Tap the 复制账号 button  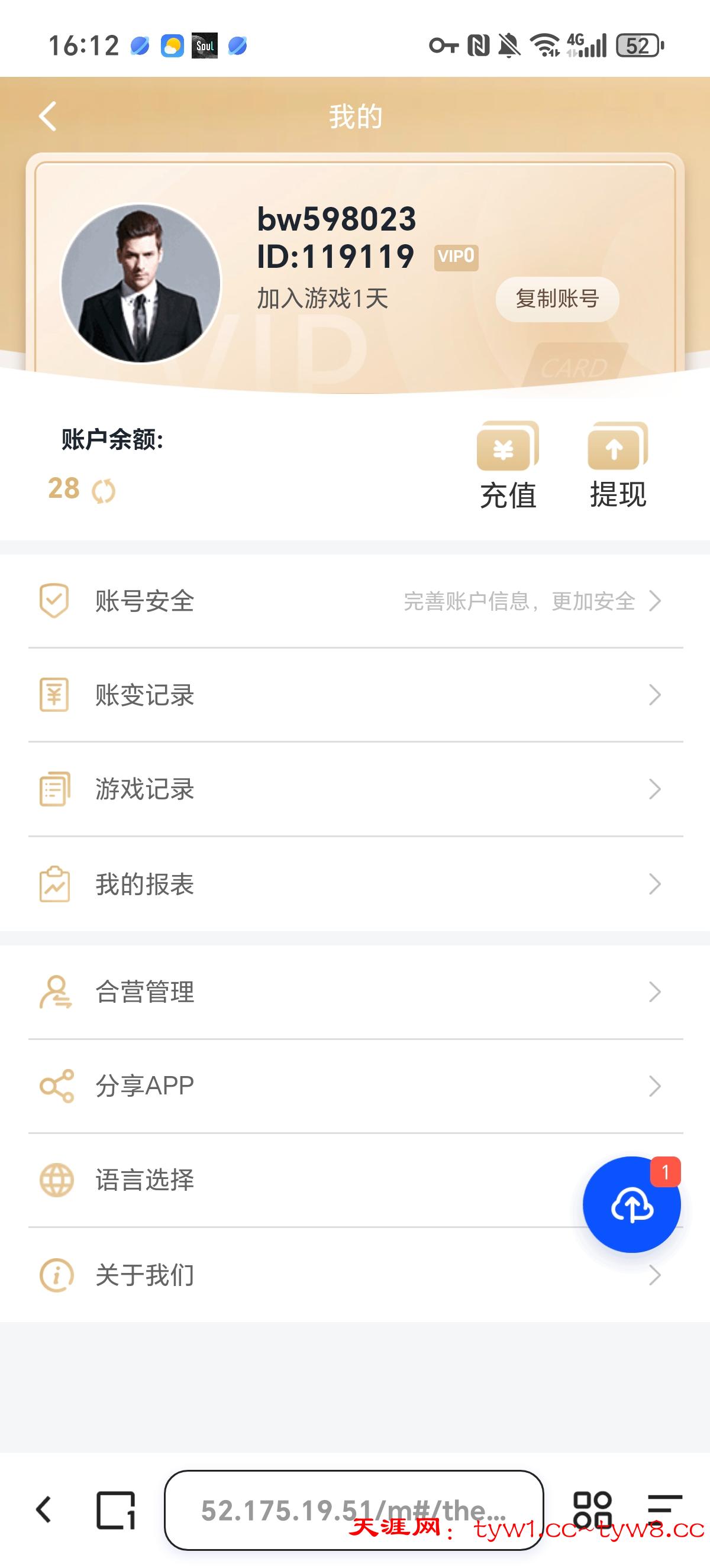pos(557,299)
